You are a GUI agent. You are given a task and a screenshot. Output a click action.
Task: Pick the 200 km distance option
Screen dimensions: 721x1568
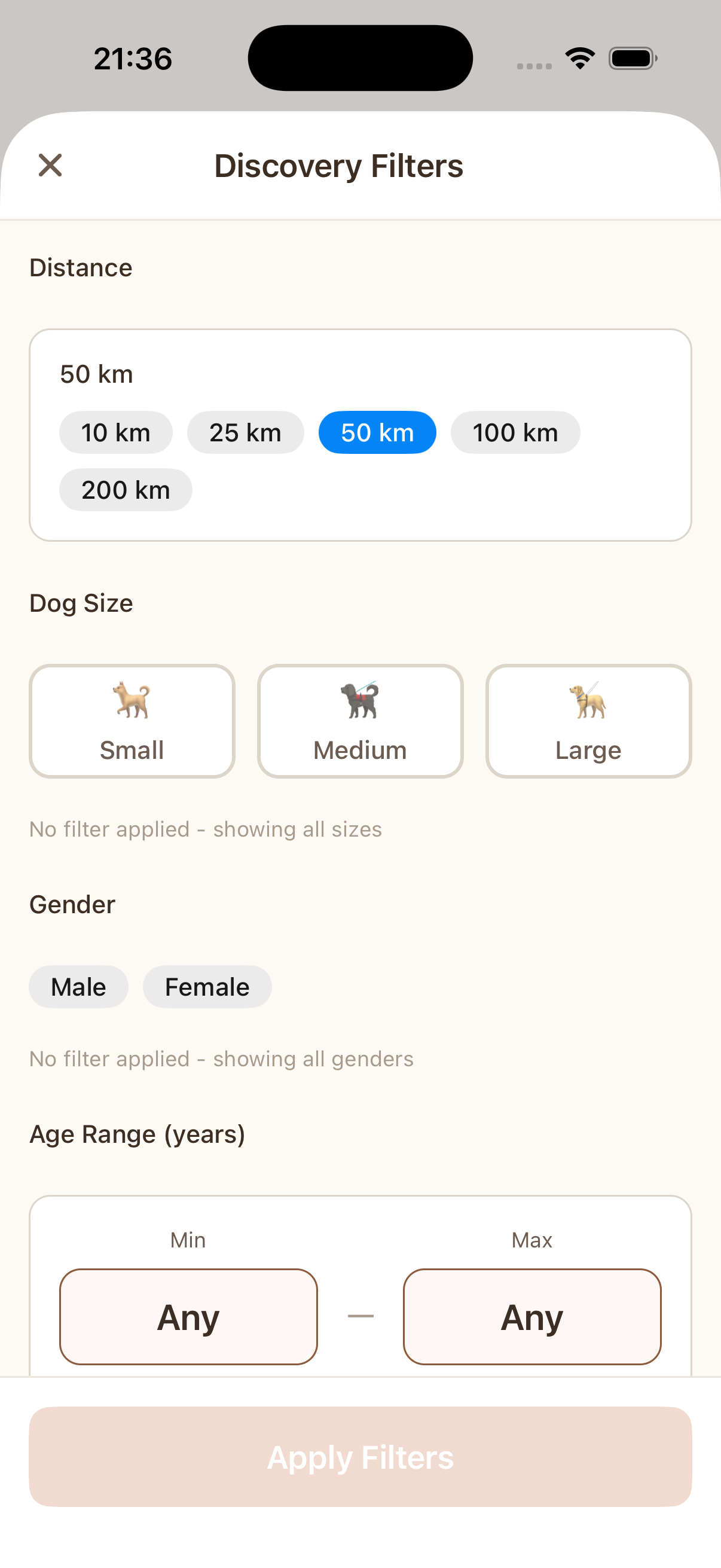click(x=126, y=490)
